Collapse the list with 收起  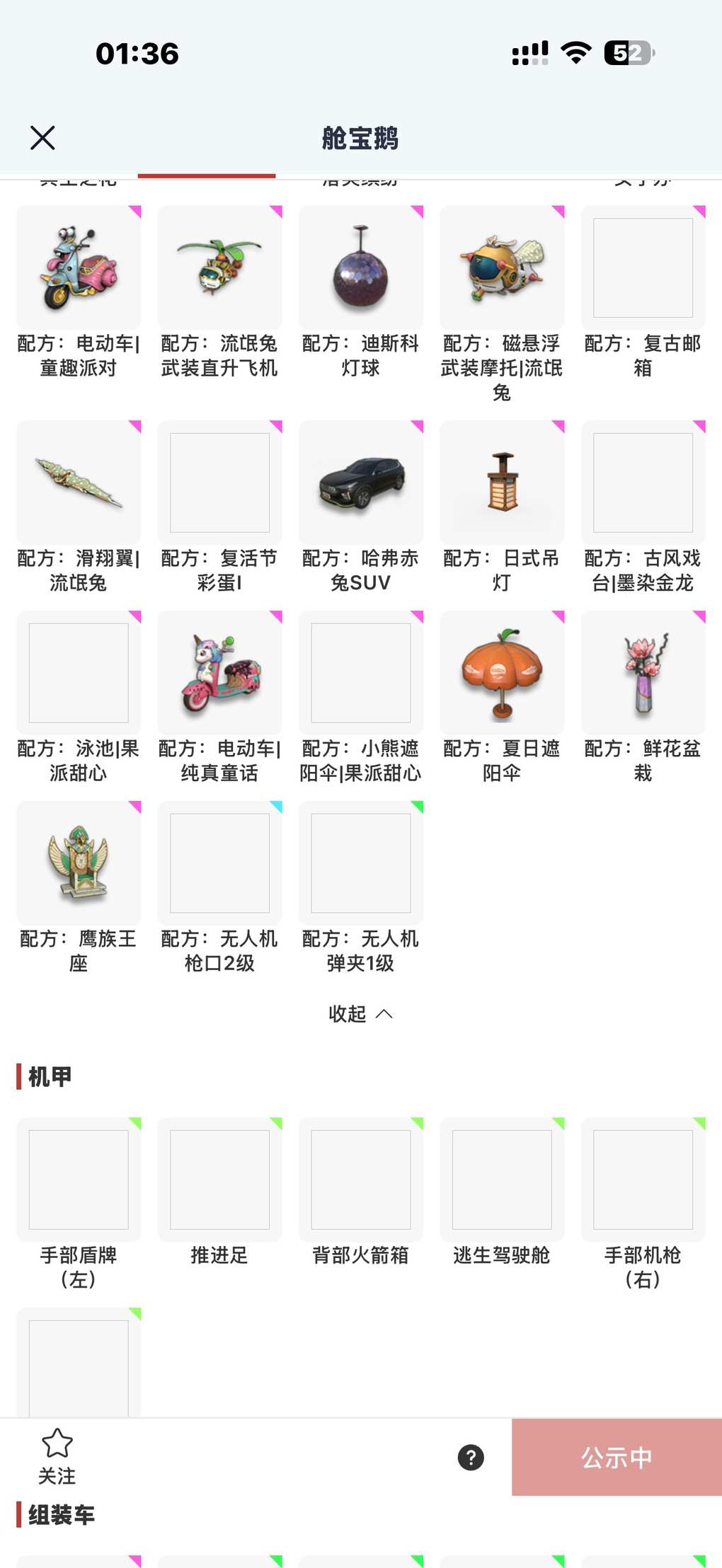pos(360,1014)
